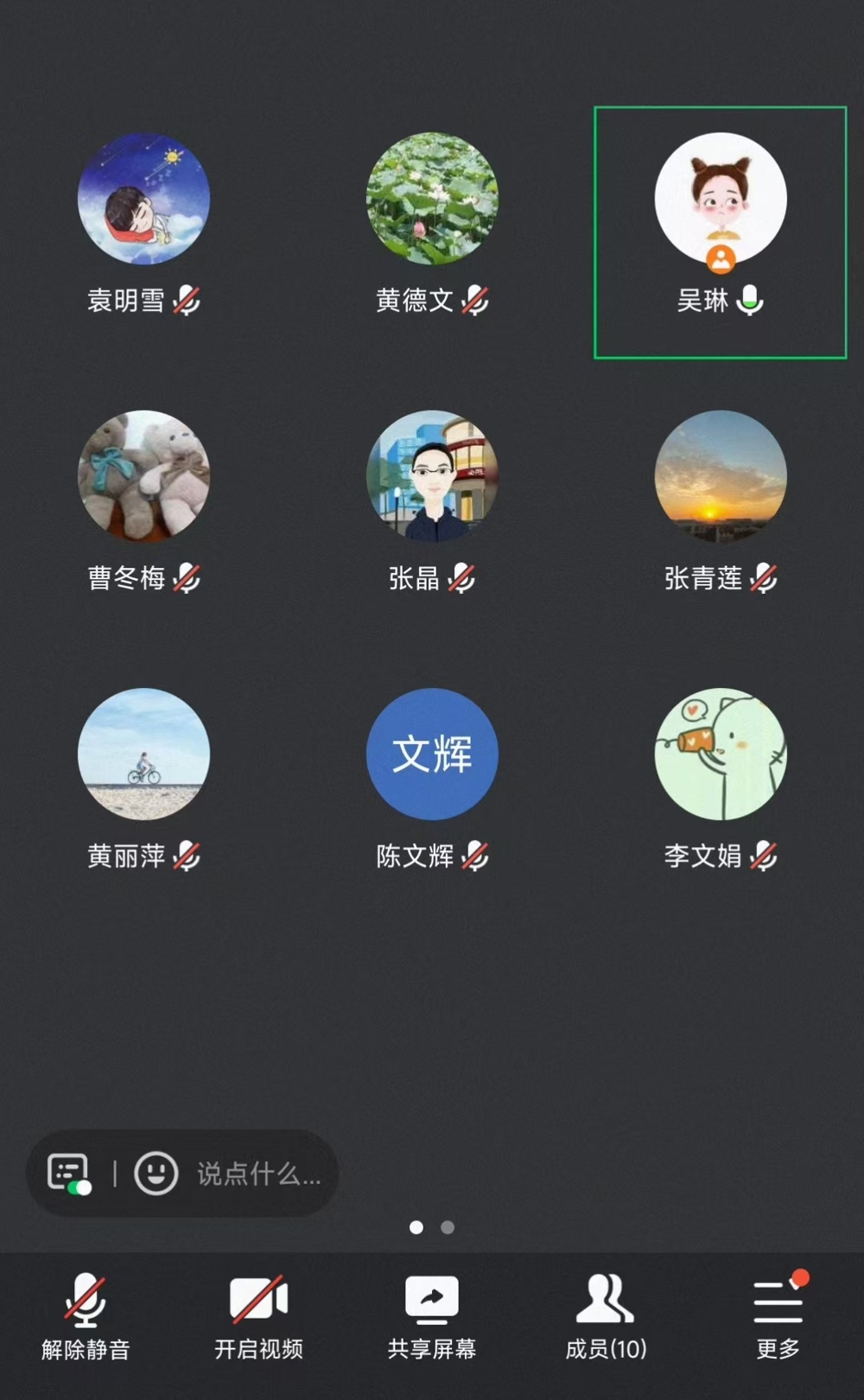
Task: Select participant 吴琳's tile
Action: (x=720, y=232)
